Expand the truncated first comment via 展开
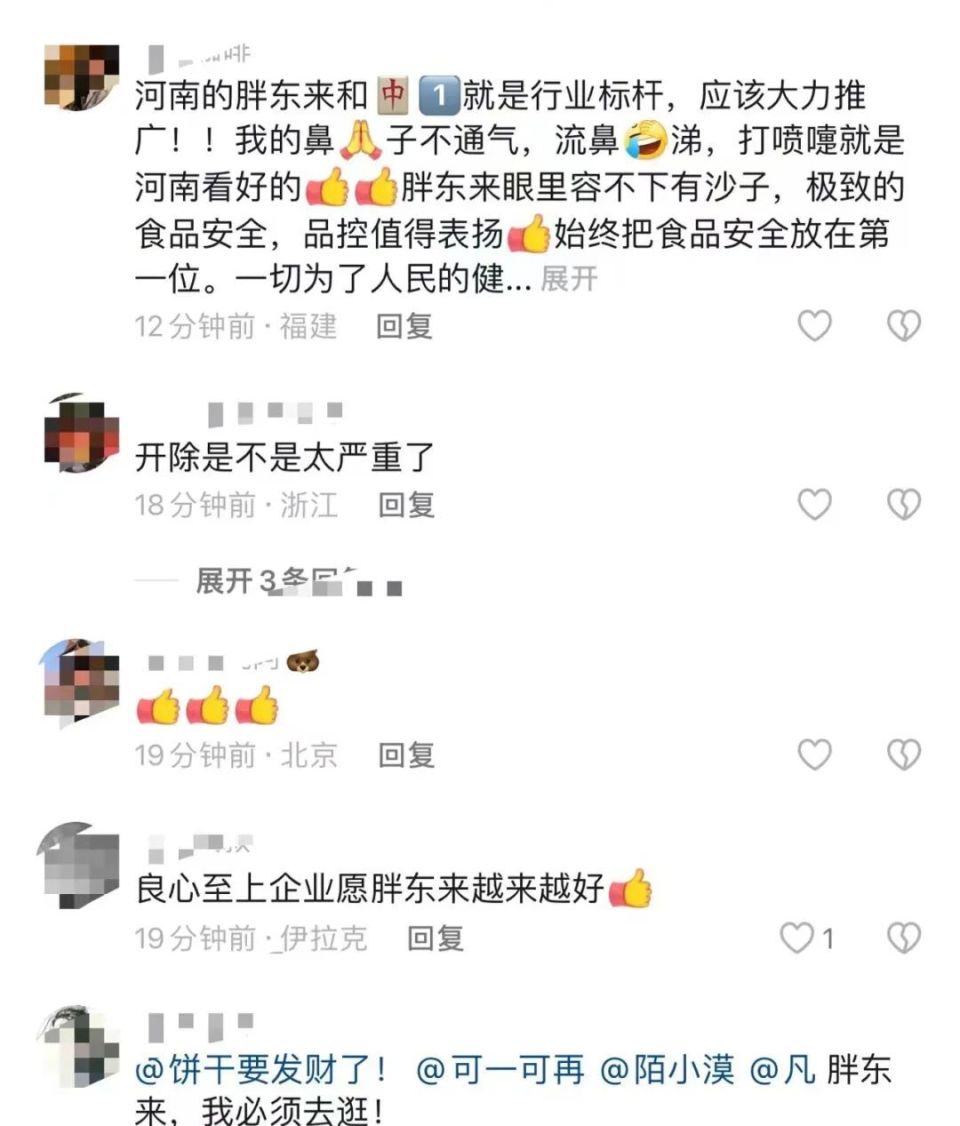The height and width of the screenshot is (1126, 960). 565,281
